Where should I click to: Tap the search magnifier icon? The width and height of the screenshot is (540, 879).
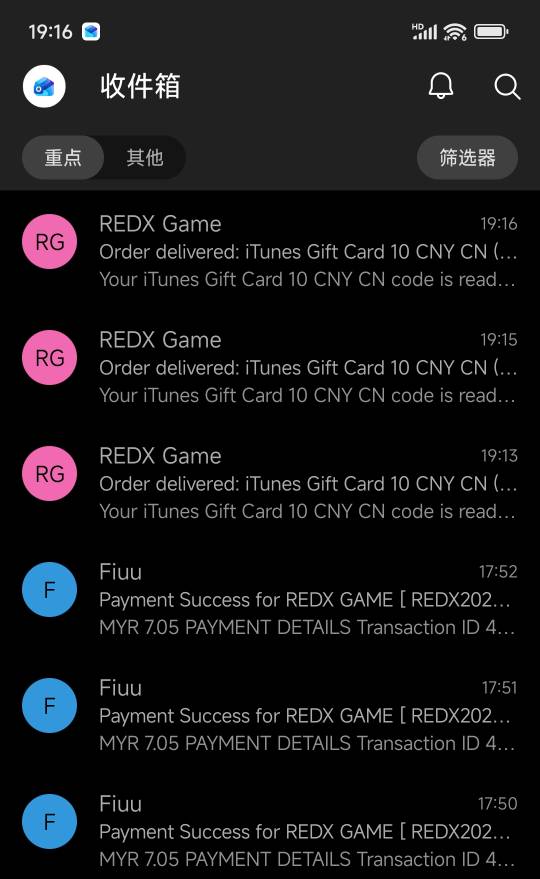(507, 87)
